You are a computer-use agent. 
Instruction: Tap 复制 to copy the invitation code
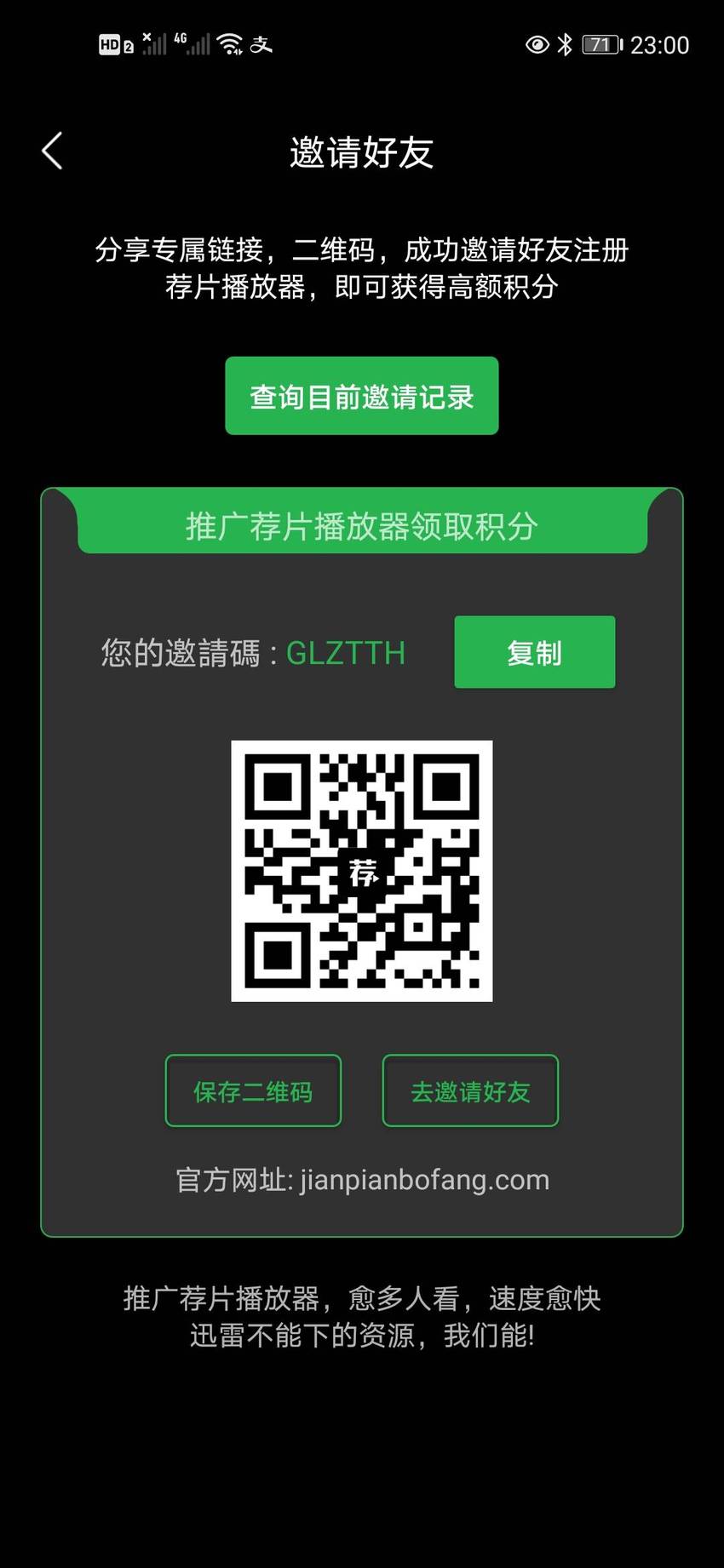(x=534, y=652)
